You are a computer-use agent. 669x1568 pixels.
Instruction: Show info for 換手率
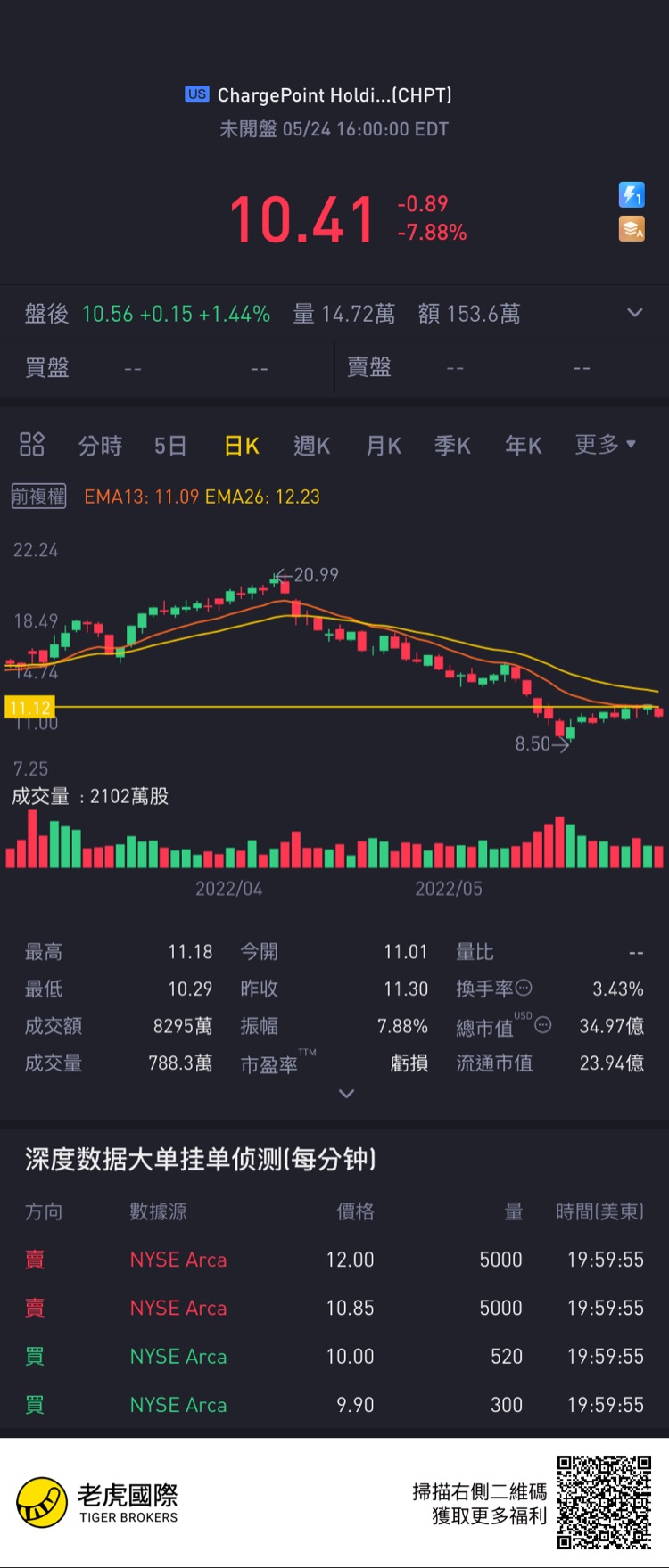[x=524, y=988]
